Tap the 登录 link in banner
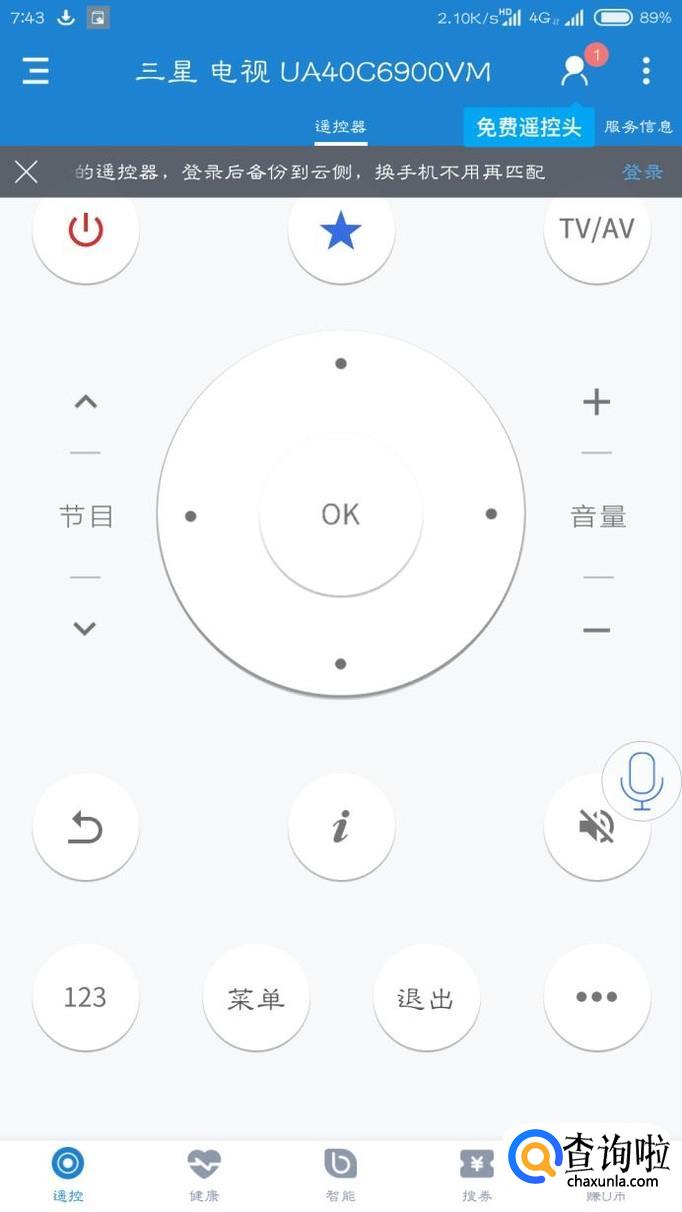The height and width of the screenshot is (1212, 682). (x=642, y=172)
